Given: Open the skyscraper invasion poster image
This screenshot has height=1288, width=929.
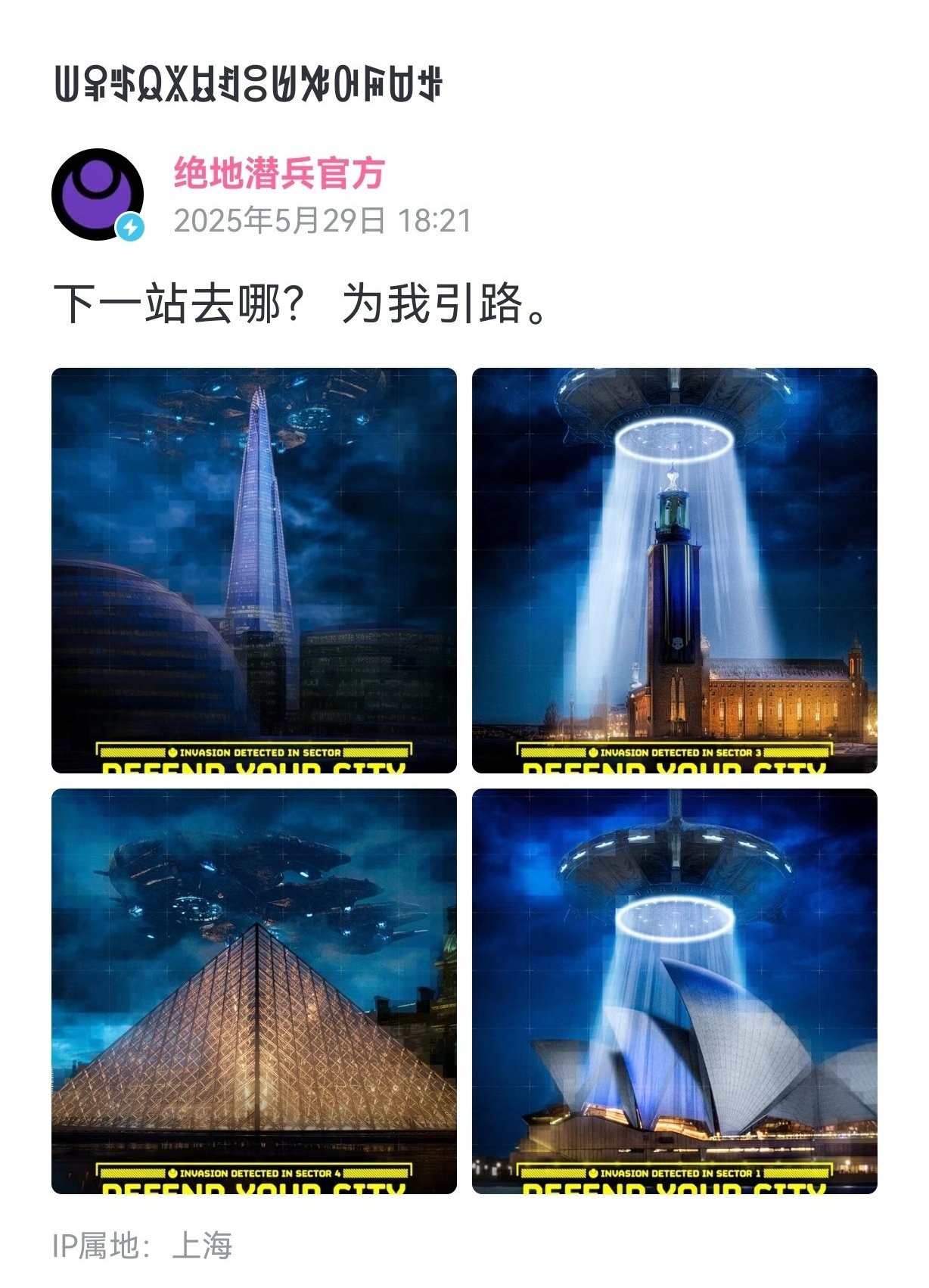Looking at the screenshot, I should pos(254,571).
